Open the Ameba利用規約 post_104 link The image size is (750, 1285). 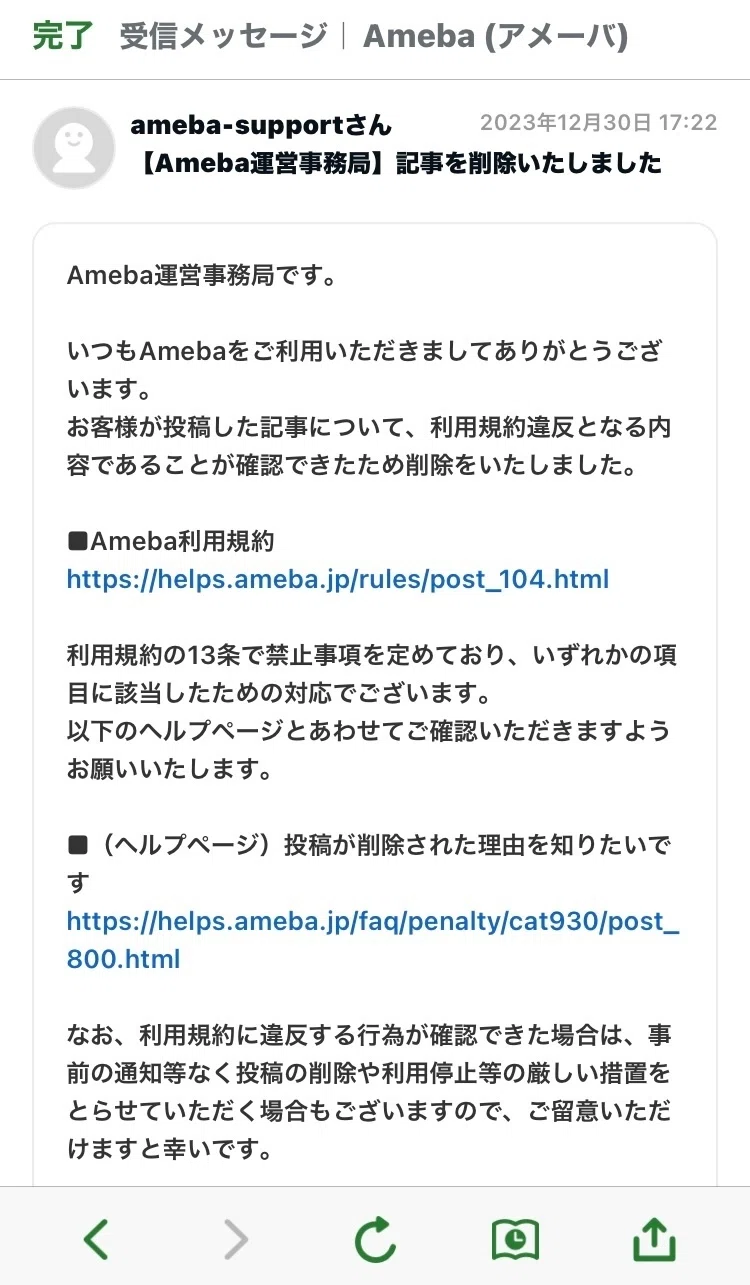click(x=338, y=579)
